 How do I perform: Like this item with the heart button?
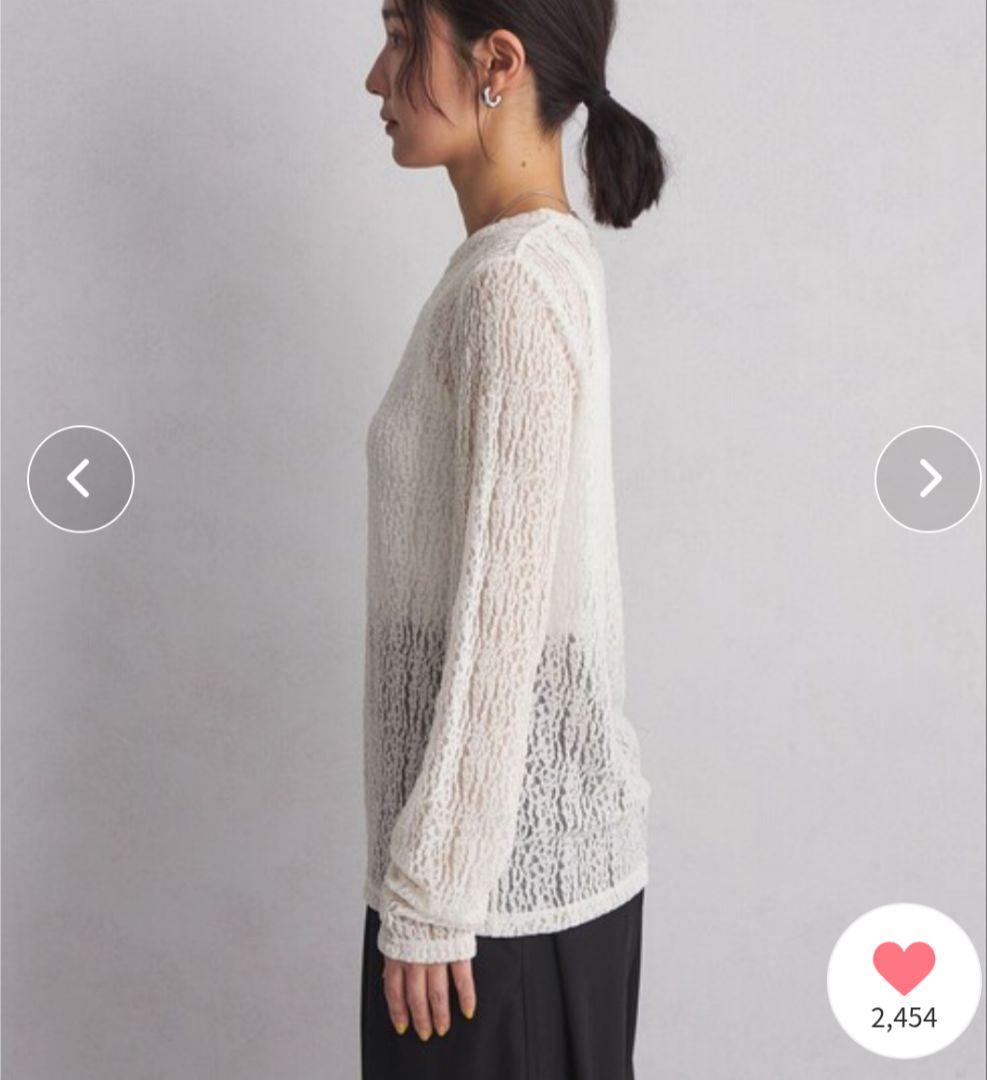pyautogui.click(x=903, y=968)
